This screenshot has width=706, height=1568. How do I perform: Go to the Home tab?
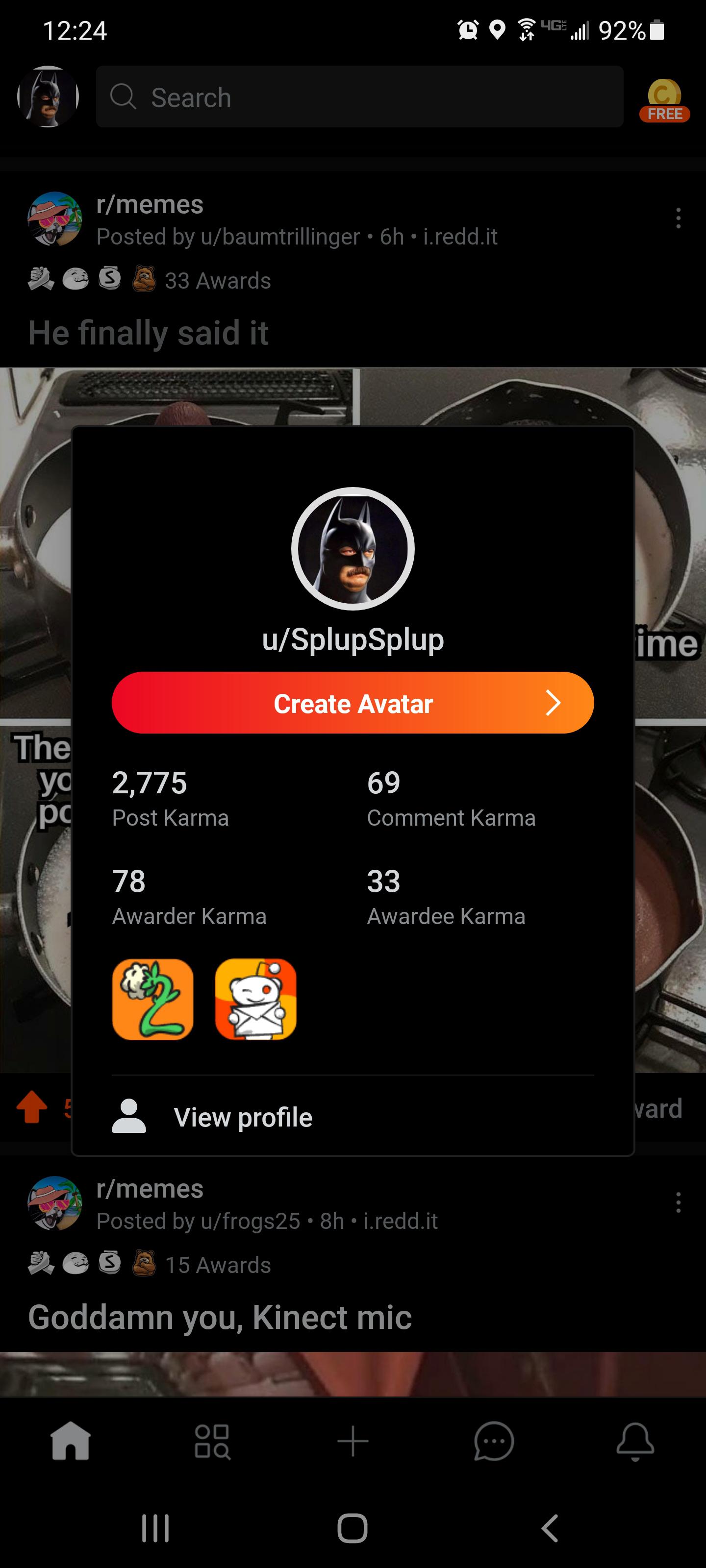71,1441
